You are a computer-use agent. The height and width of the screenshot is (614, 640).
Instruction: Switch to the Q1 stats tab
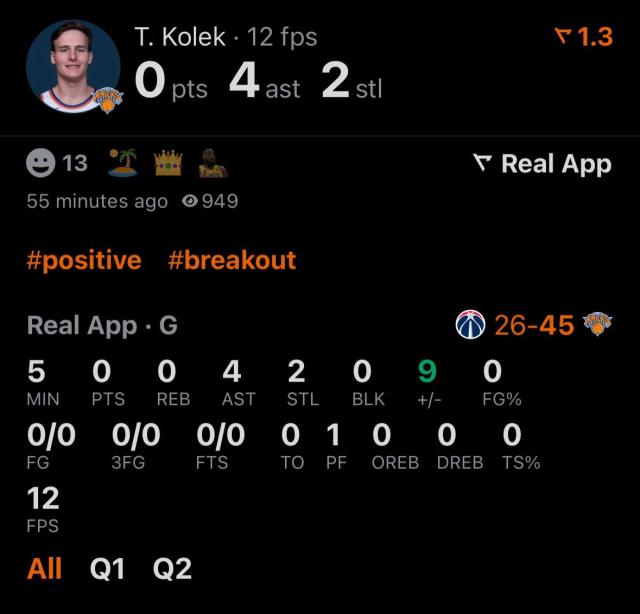[x=107, y=569]
